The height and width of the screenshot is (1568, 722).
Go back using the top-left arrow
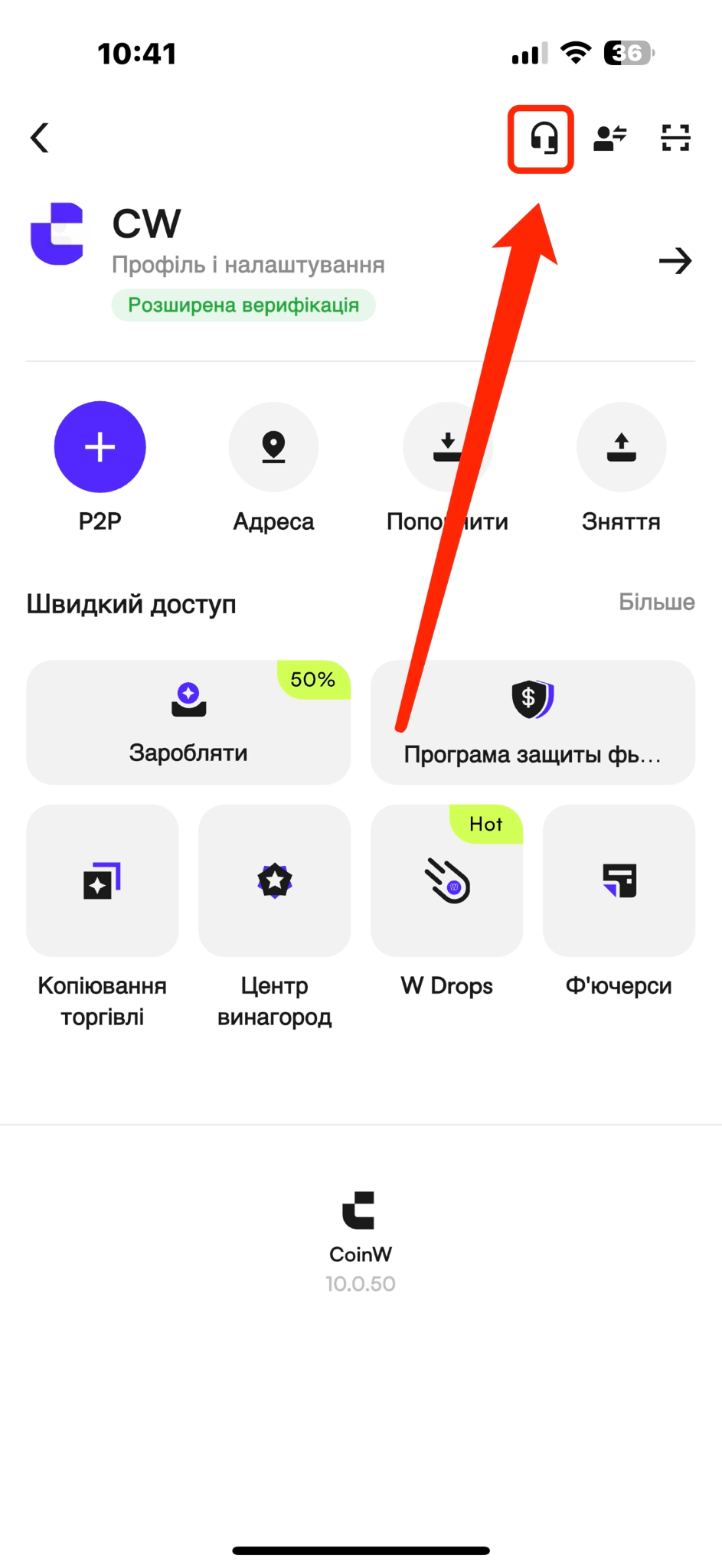pos(40,138)
